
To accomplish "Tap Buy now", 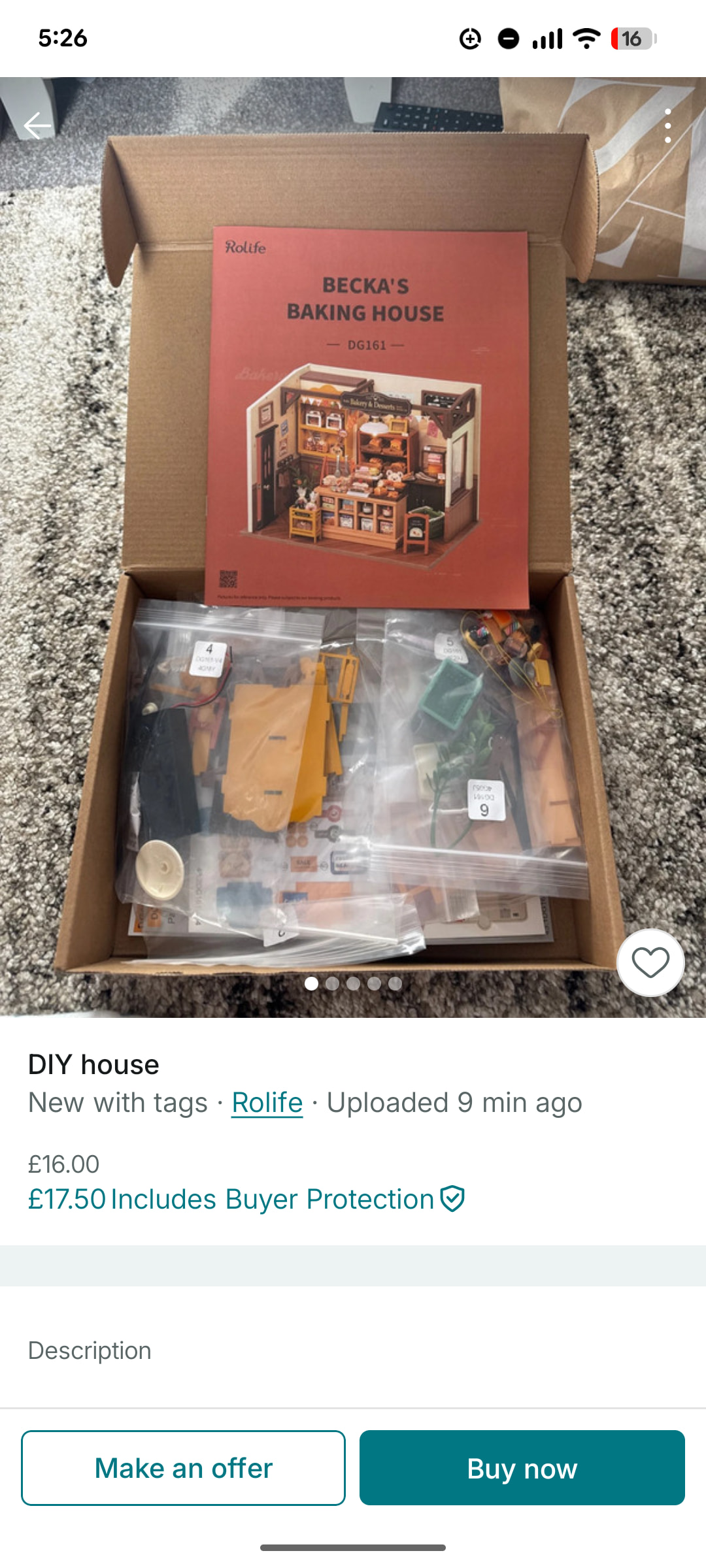I will 522,1468.
